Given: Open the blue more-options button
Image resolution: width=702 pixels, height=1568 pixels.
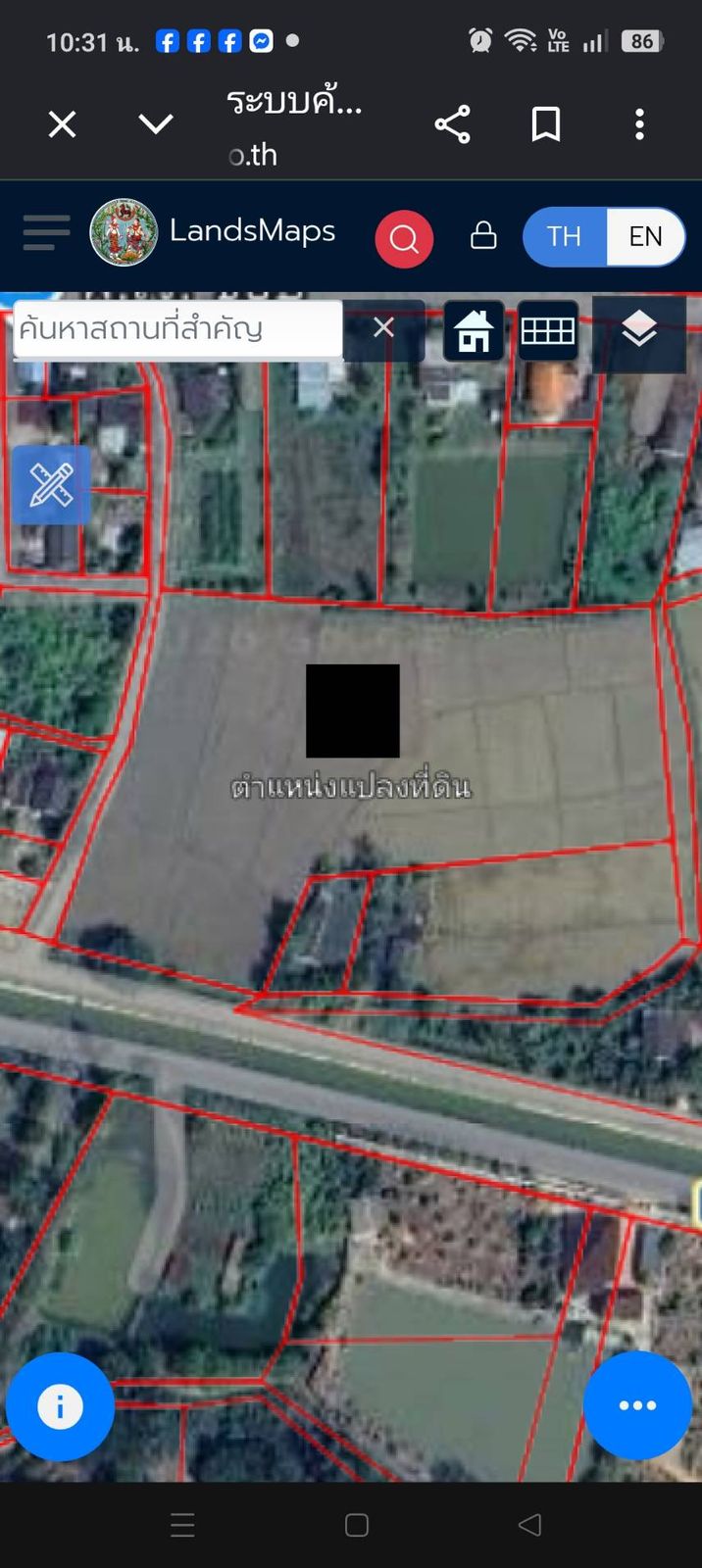Looking at the screenshot, I should 637,1405.
